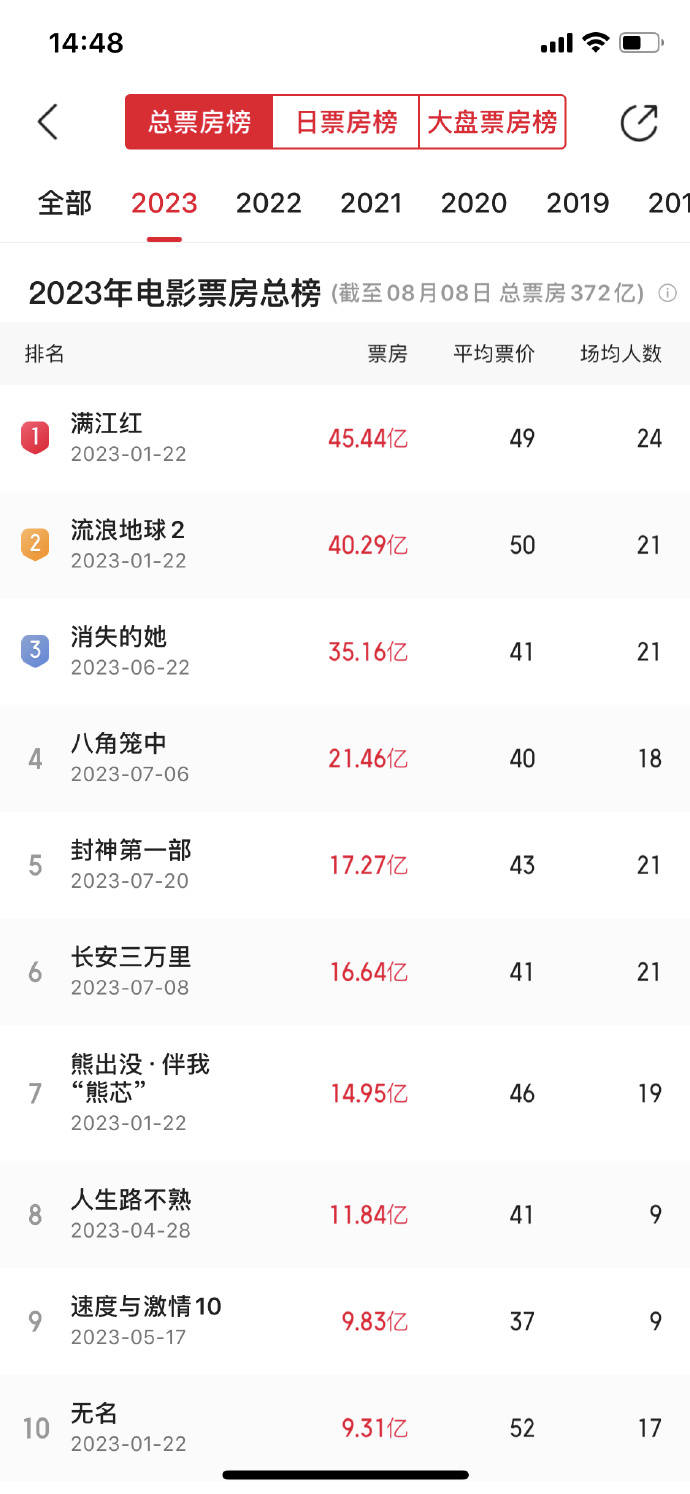Switch to the 日票房榜 tab
This screenshot has width=690, height=1494.
(346, 122)
